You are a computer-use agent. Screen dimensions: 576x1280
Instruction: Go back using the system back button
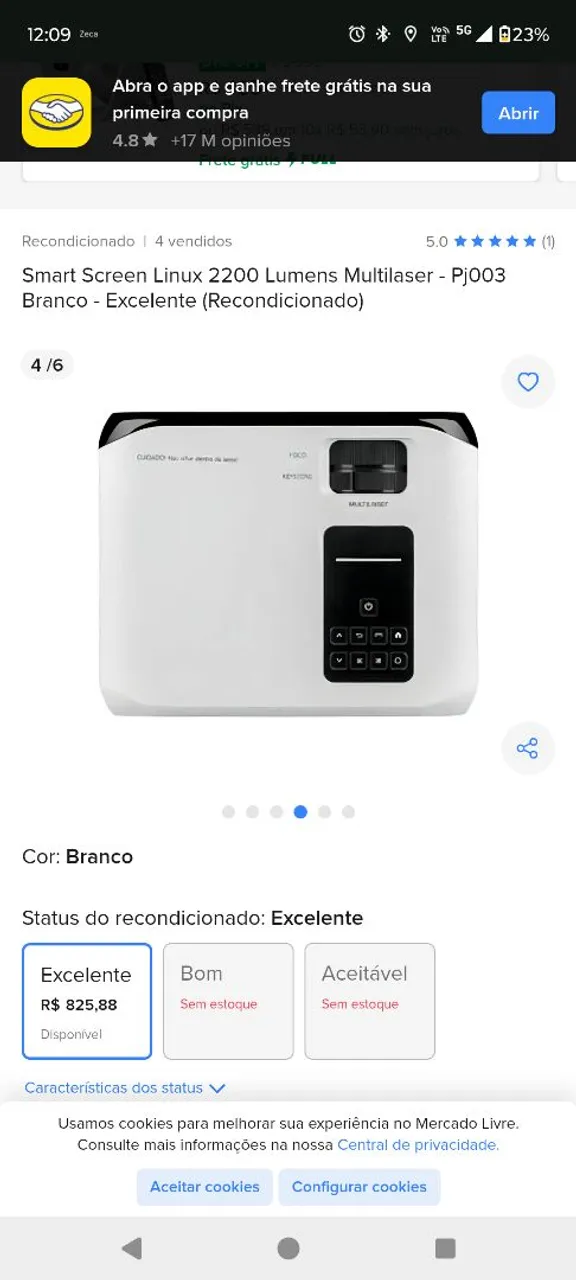pyautogui.click(x=131, y=1247)
